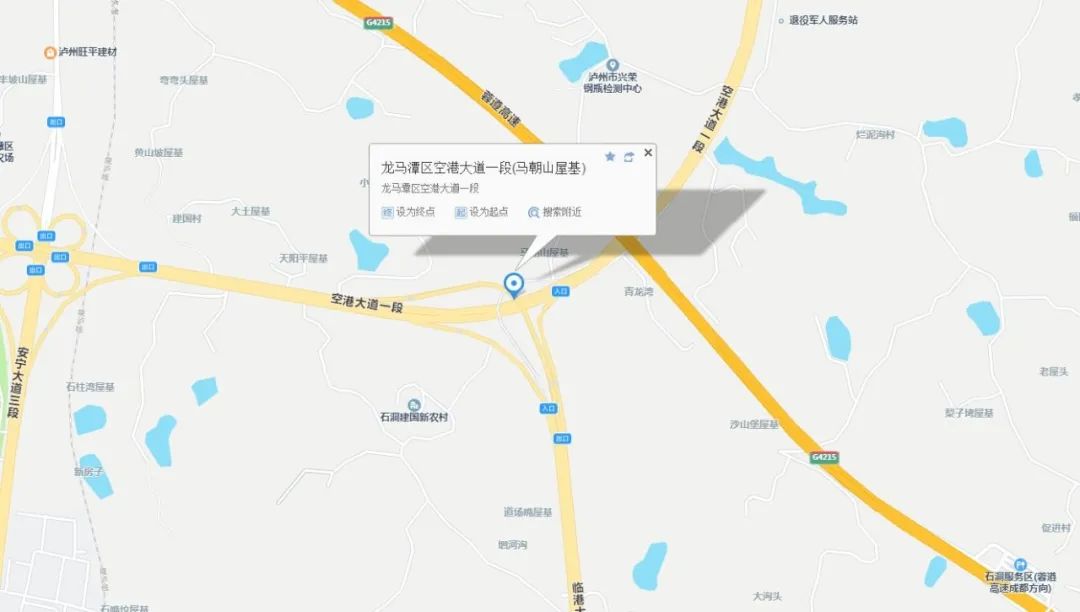The image size is (1080, 612).
Task: Tap 设为起点 to set as start point
Action: [481, 212]
